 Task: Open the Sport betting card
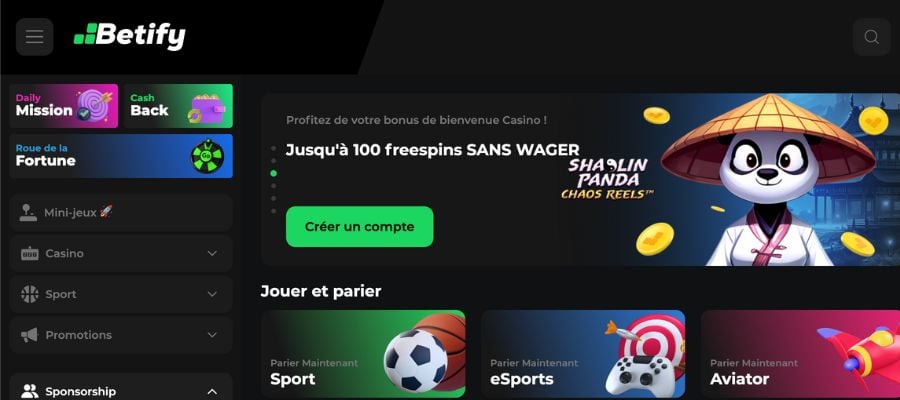pyautogui.click(x=363, y=353)
